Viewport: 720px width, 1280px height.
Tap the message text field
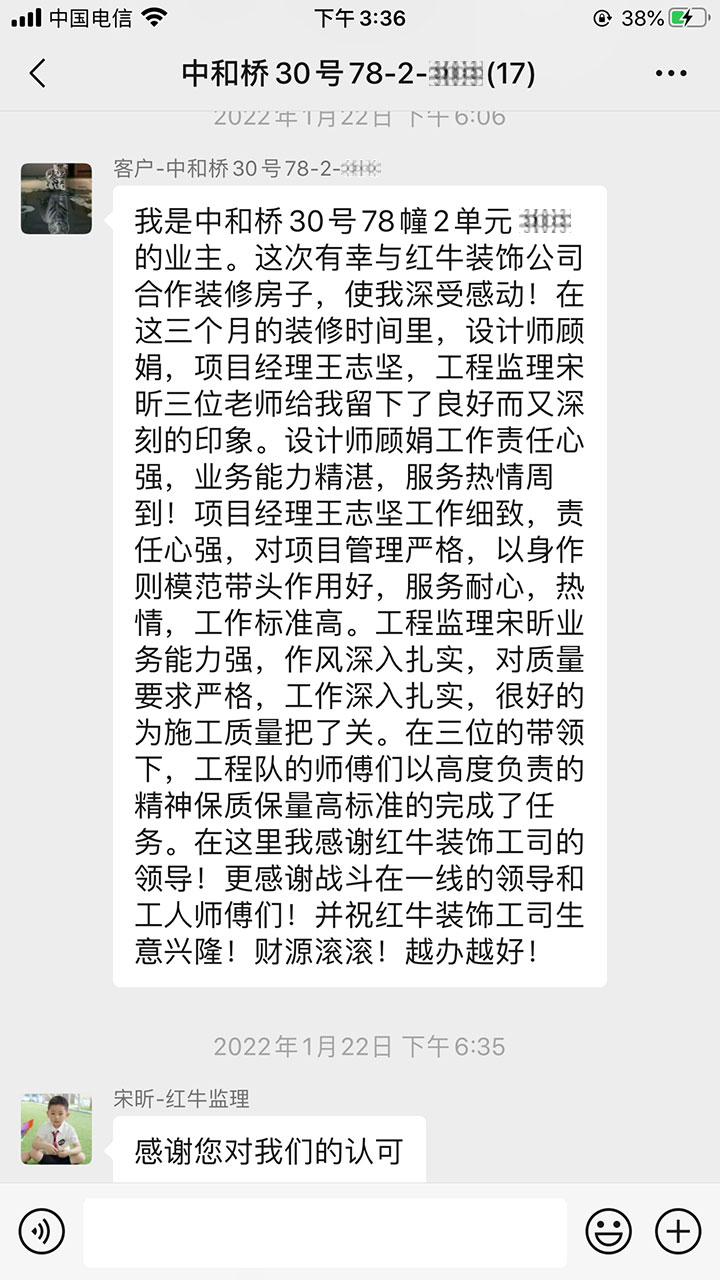pyautogui.click(x=324, y=1231)
